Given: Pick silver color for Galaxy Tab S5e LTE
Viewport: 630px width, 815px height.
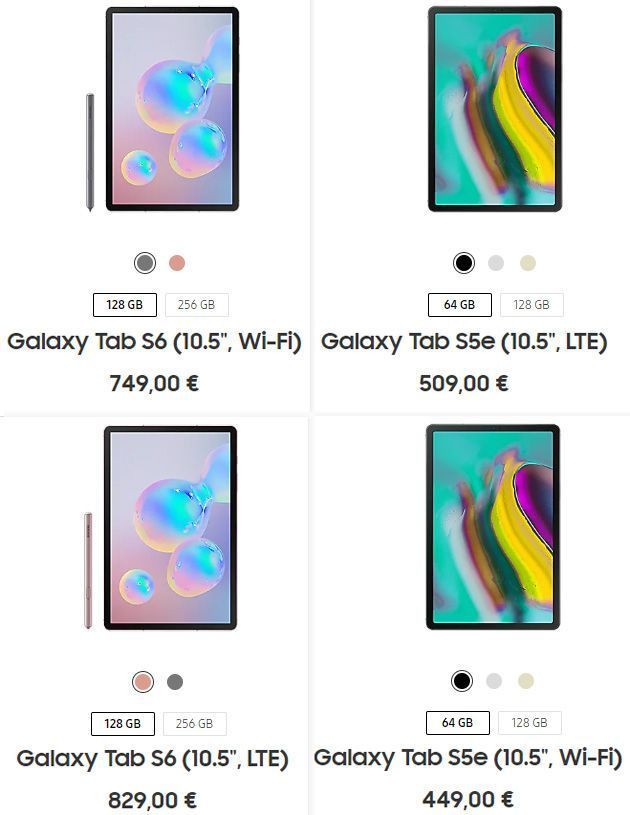Looking at the screenshot, I should 496,263.
